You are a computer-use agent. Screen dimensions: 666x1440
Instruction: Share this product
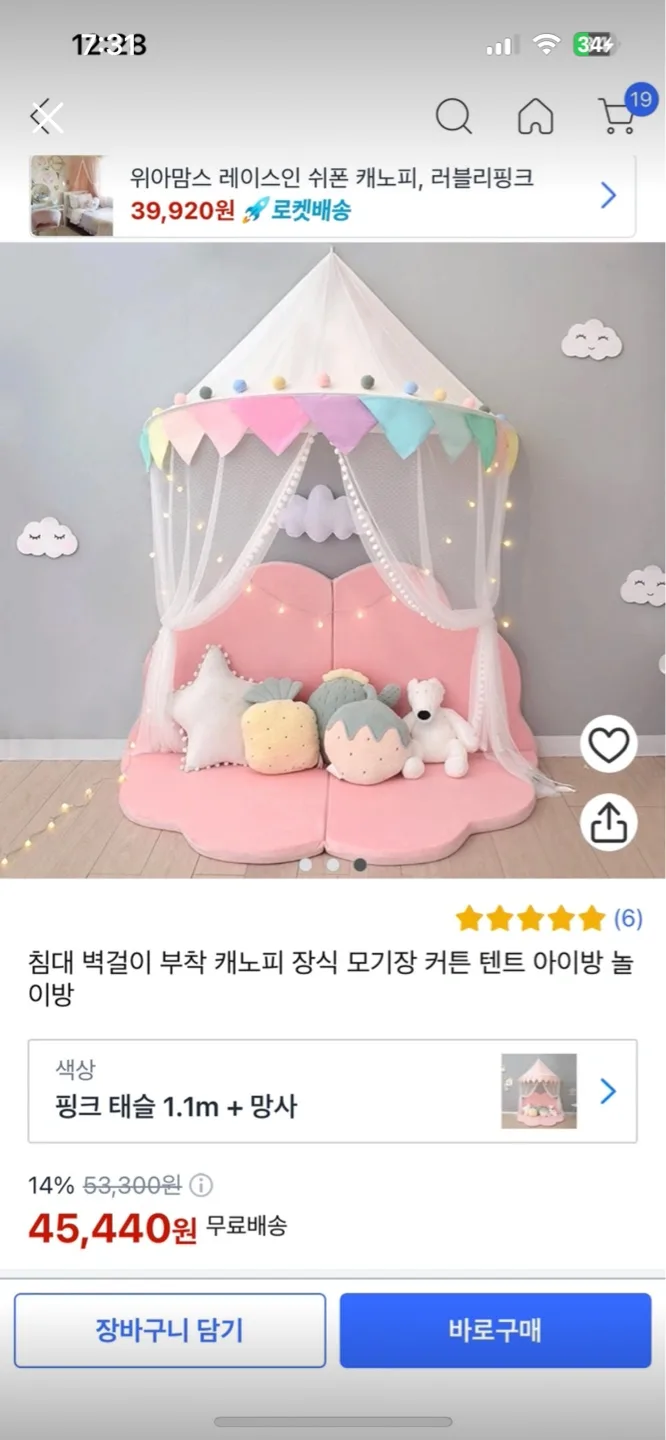tap(609, 822)
